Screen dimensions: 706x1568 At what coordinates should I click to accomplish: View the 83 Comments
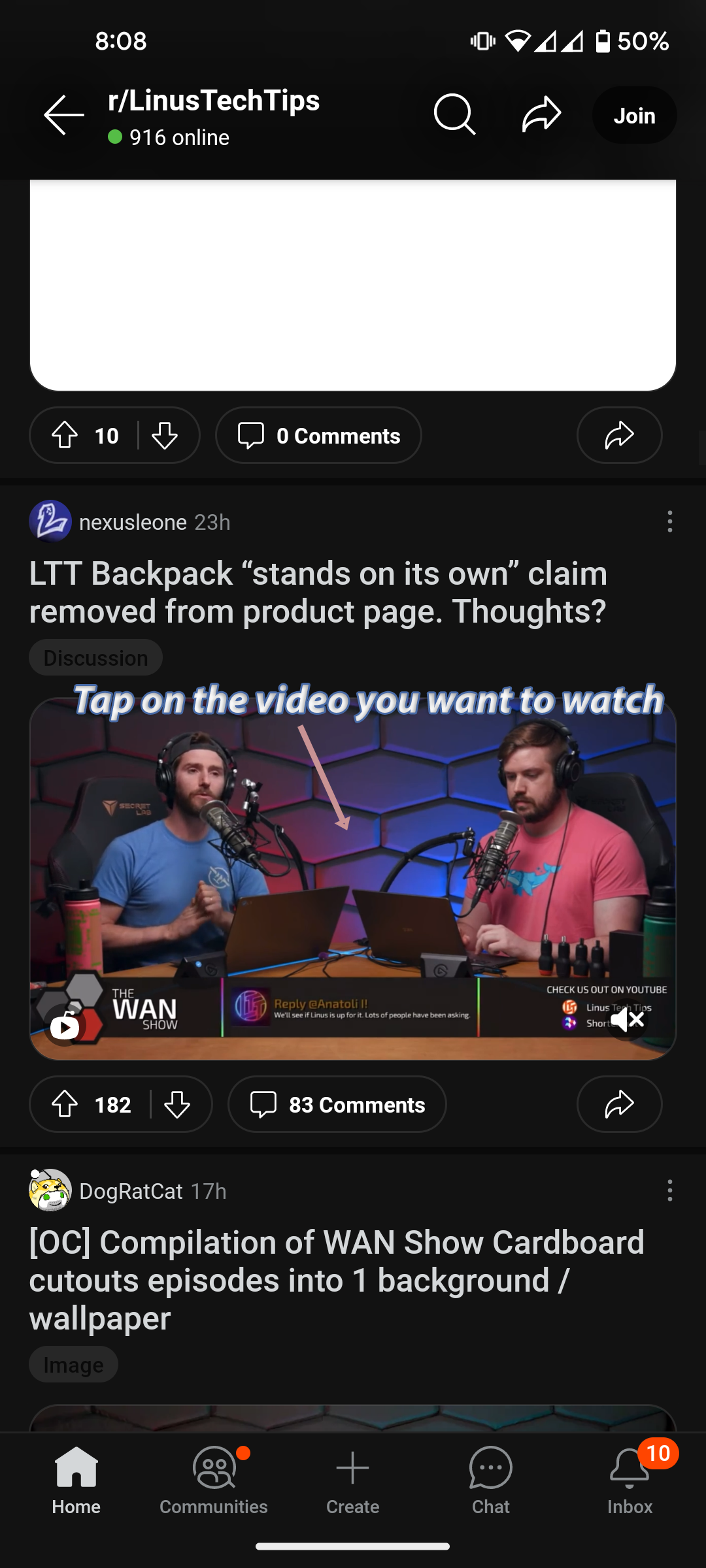pos(337,1105)
